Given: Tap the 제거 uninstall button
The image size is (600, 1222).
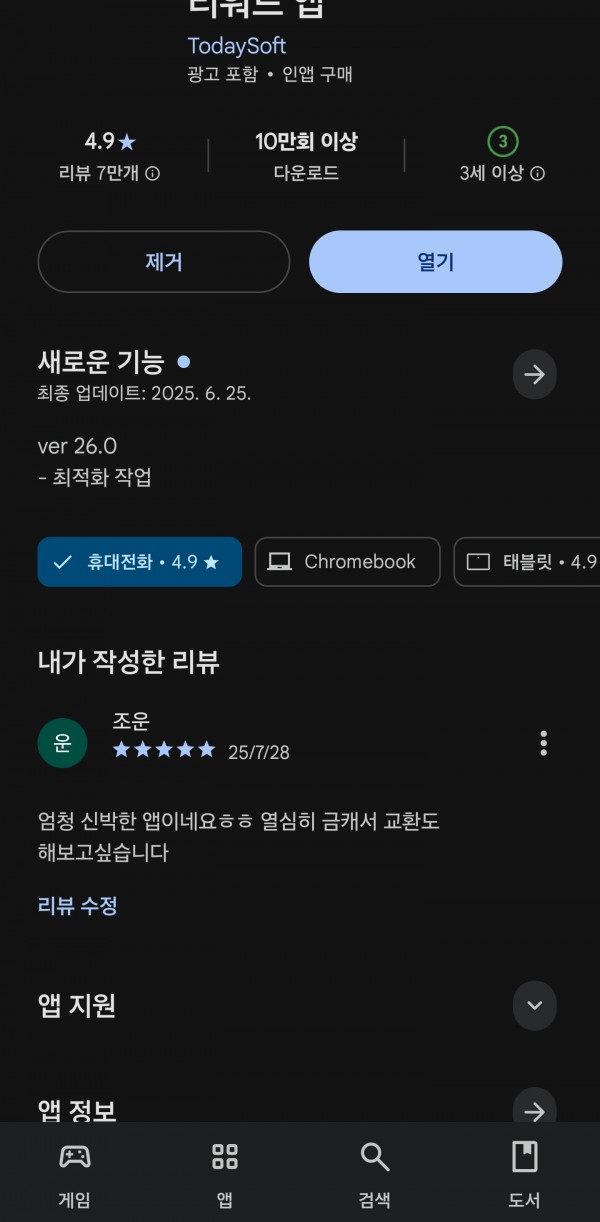Looking at the screenshot, I should coord(163,262).
